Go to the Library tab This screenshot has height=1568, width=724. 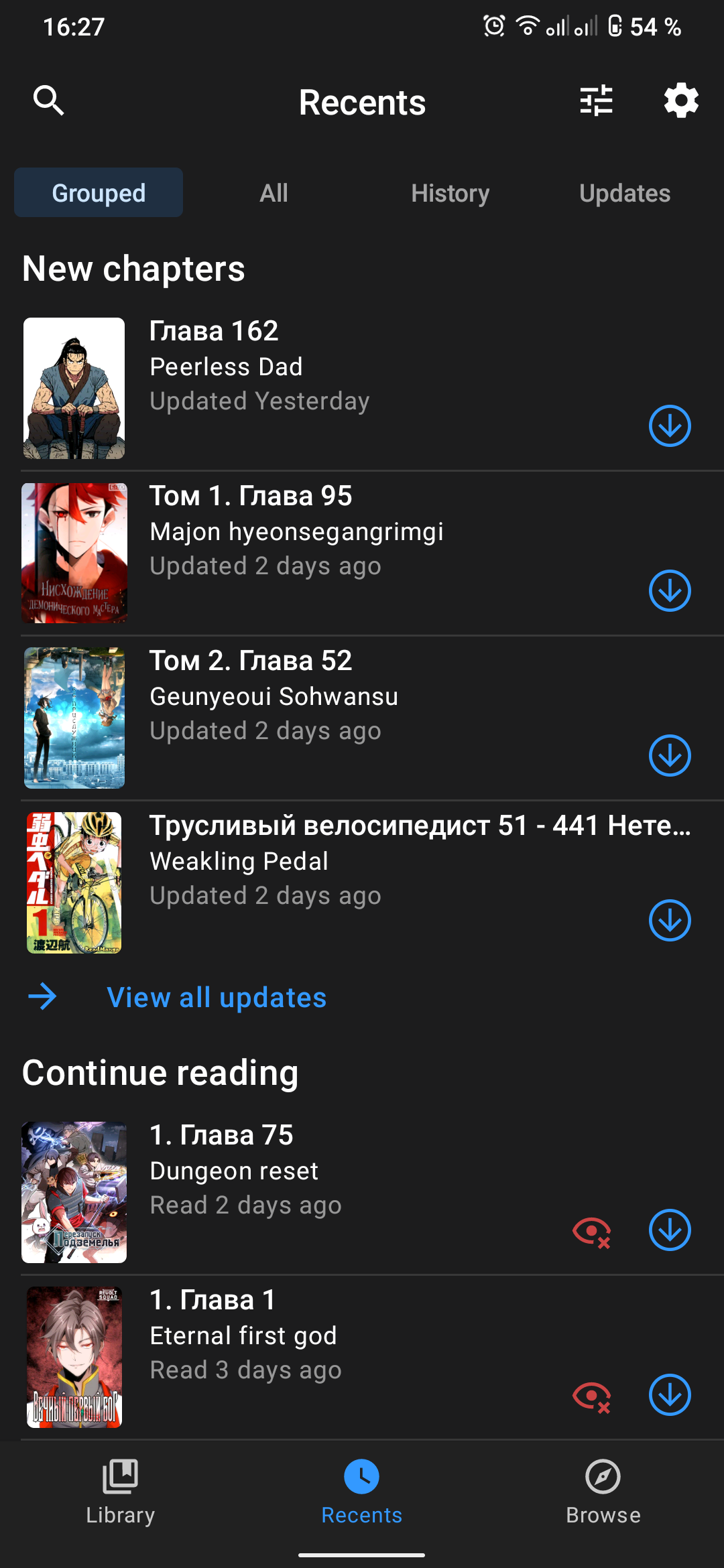(121, 1491)
